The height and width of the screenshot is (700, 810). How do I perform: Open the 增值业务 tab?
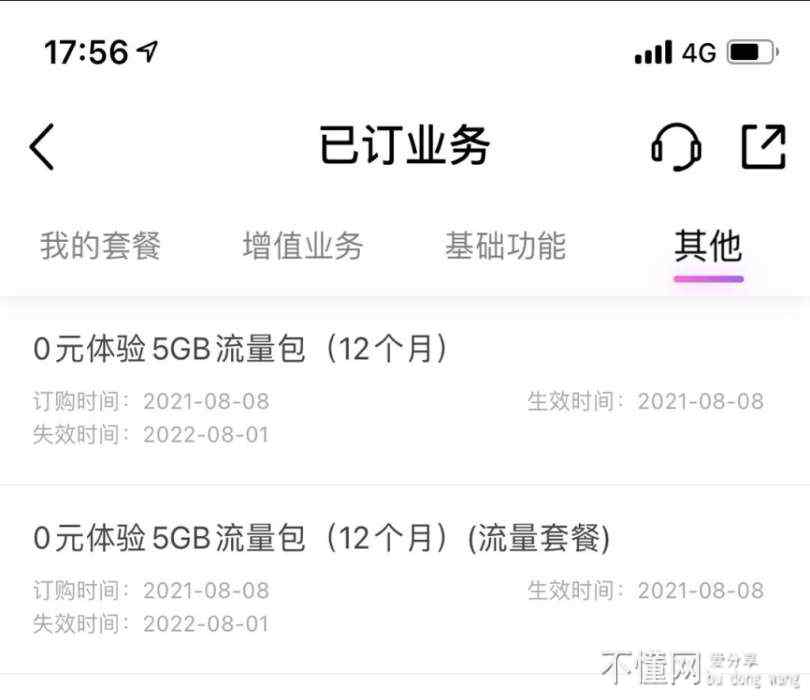pyautogui.click(x=303, y=246)
